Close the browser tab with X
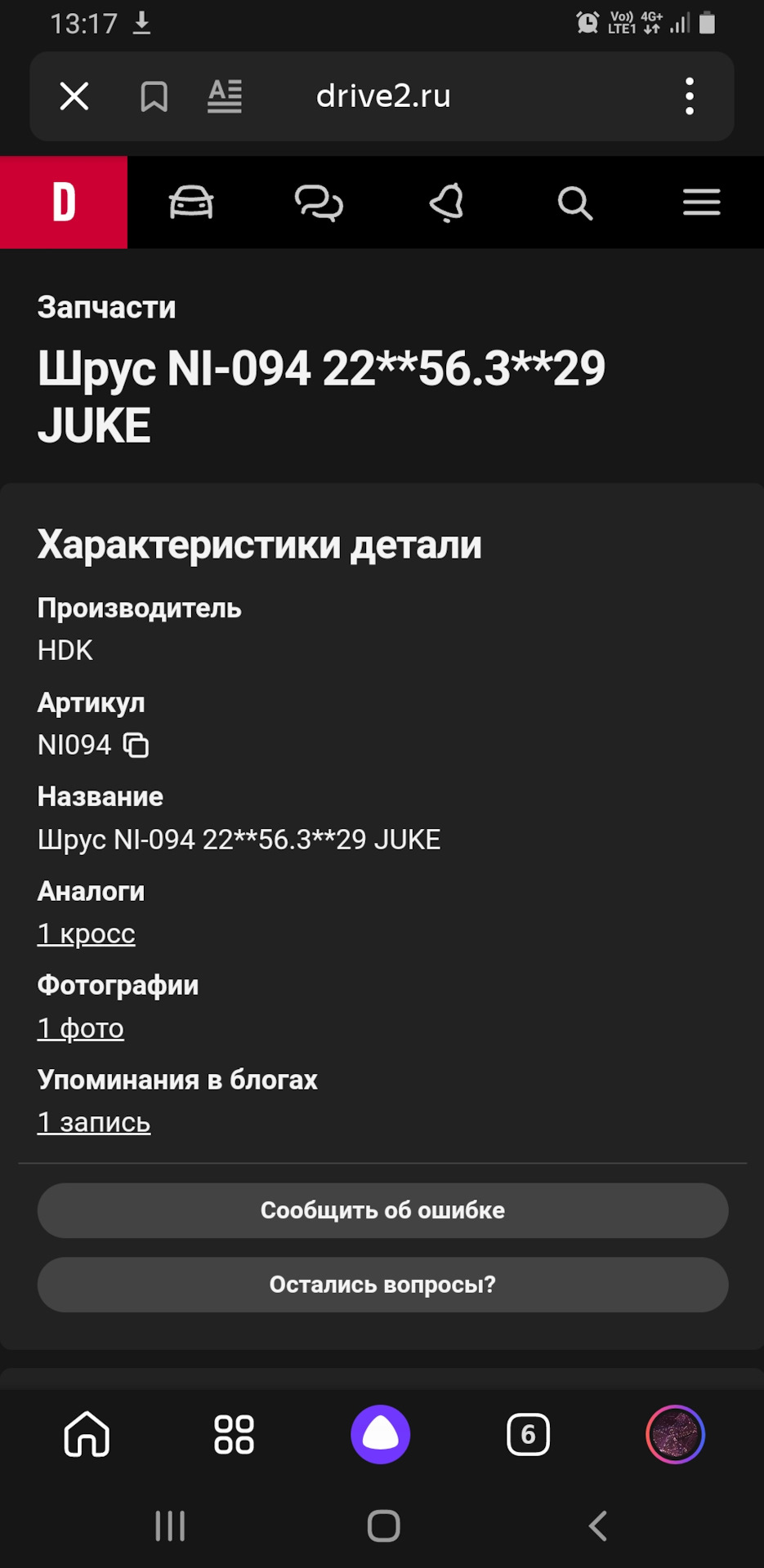 (x=74, y=96)
